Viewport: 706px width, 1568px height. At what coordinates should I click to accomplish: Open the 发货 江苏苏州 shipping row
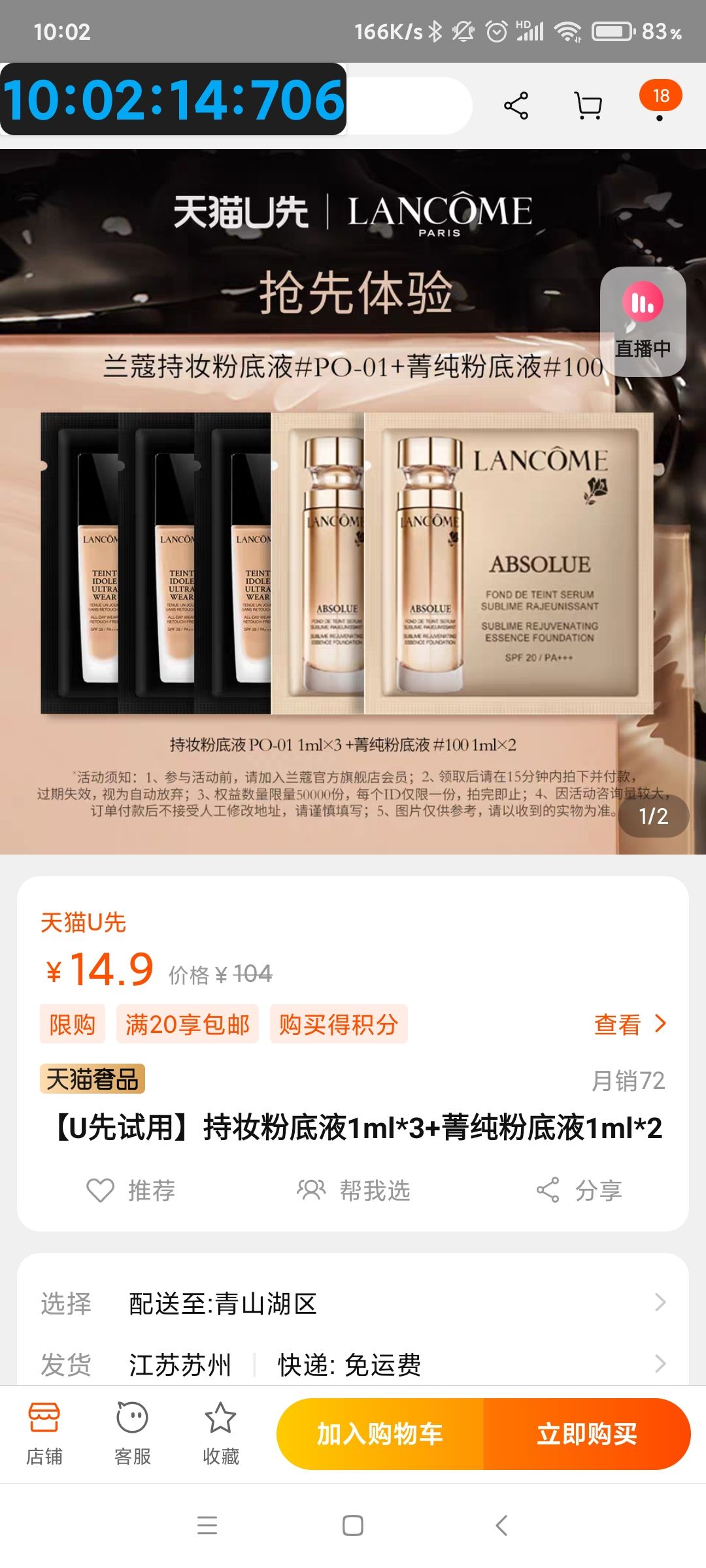click(353, 1364)
